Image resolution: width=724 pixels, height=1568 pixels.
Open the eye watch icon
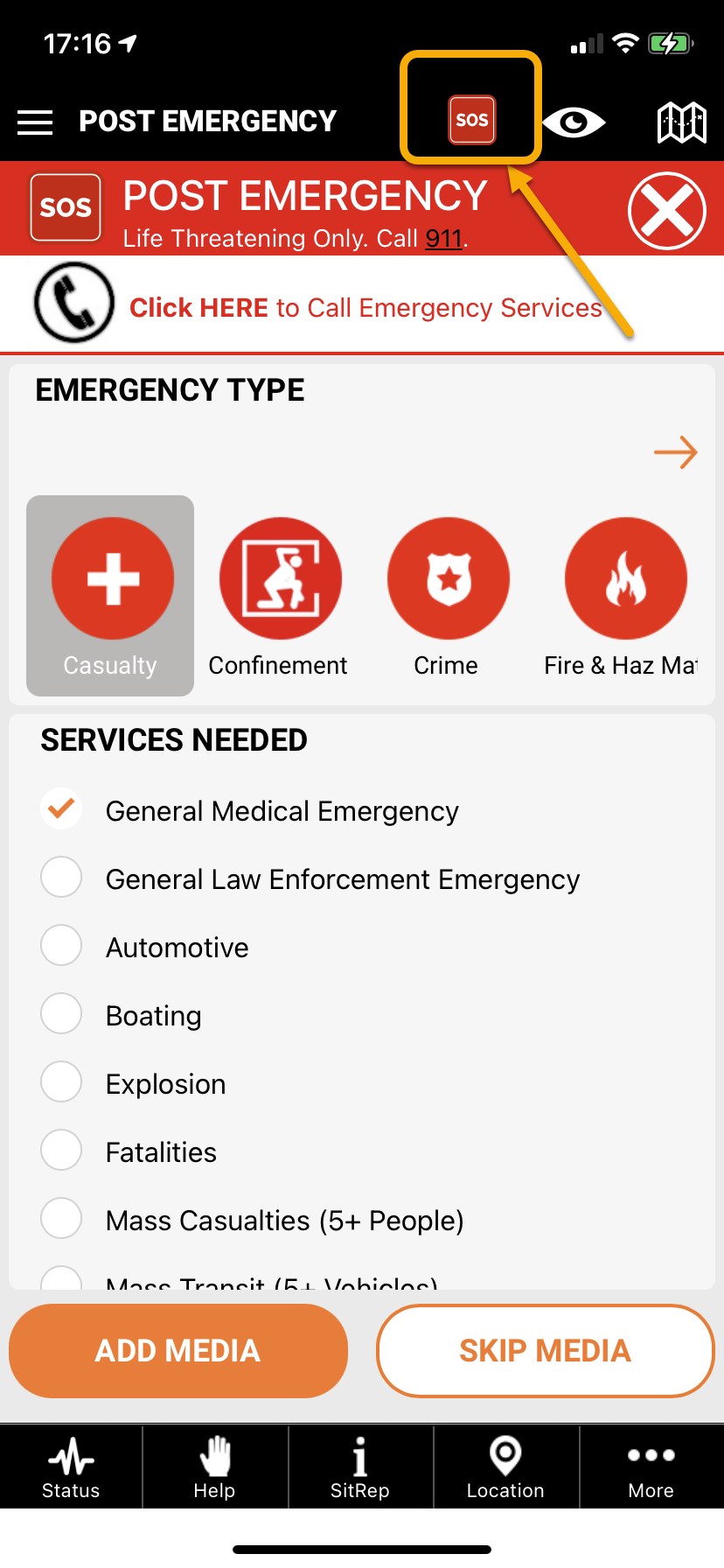click(574, 122)
